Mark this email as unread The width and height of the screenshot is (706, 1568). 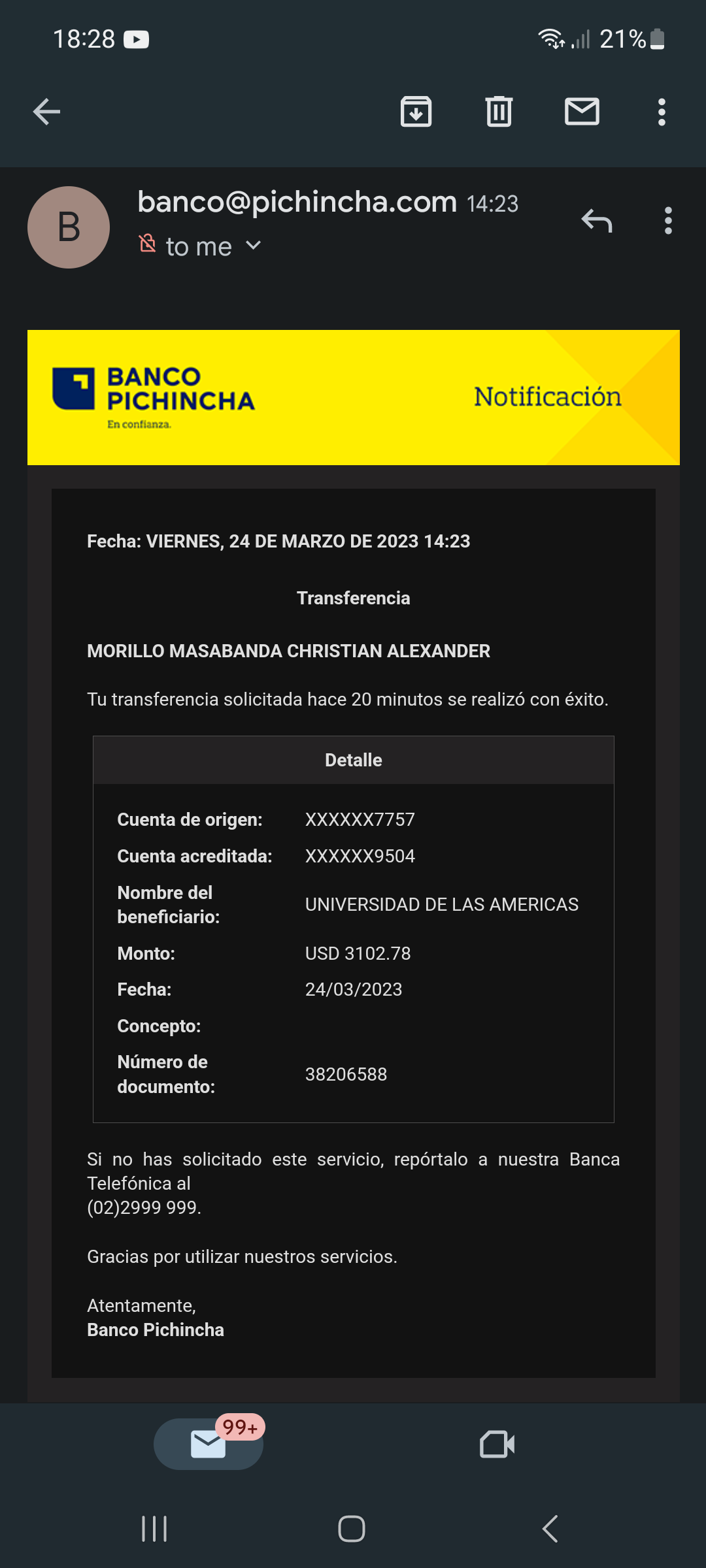pos(582,112)
